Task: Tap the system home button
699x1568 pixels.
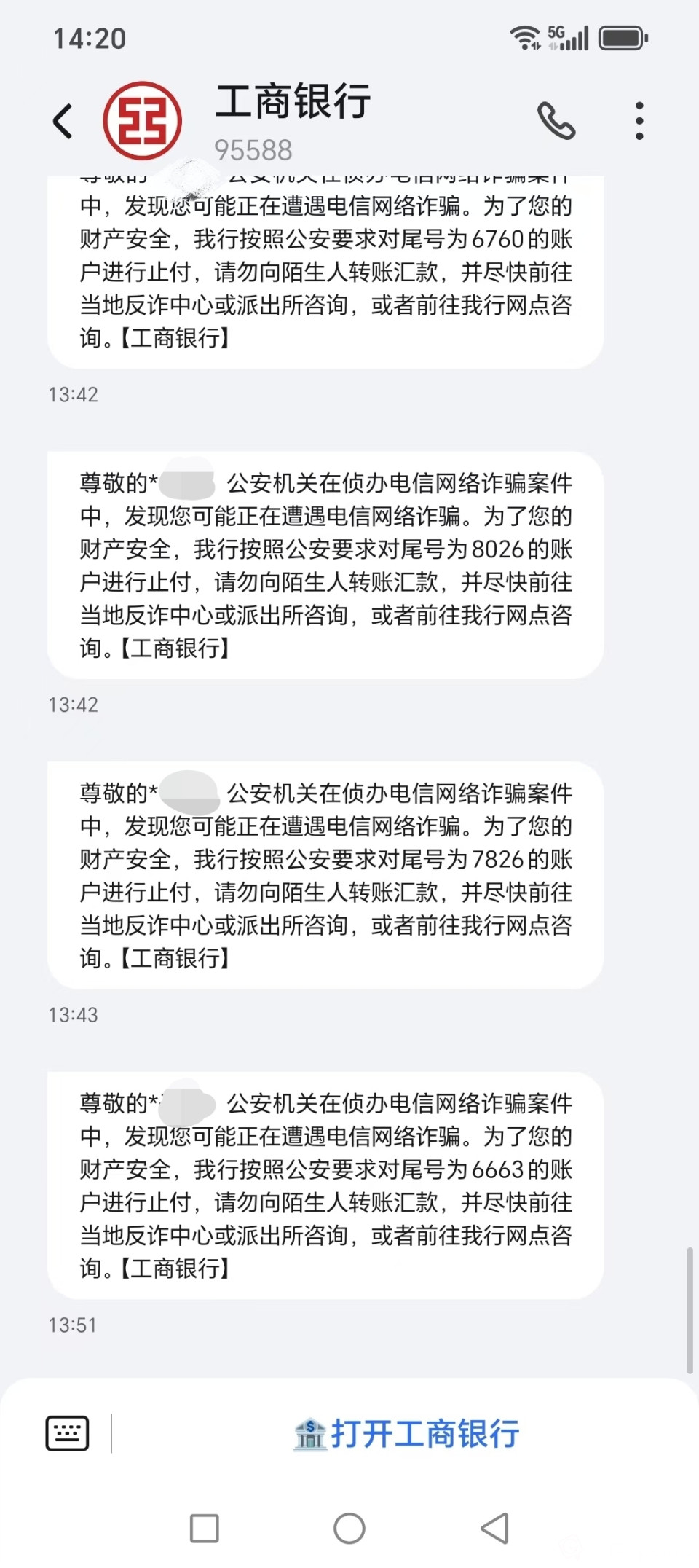Action: [x=349, y=1528]
